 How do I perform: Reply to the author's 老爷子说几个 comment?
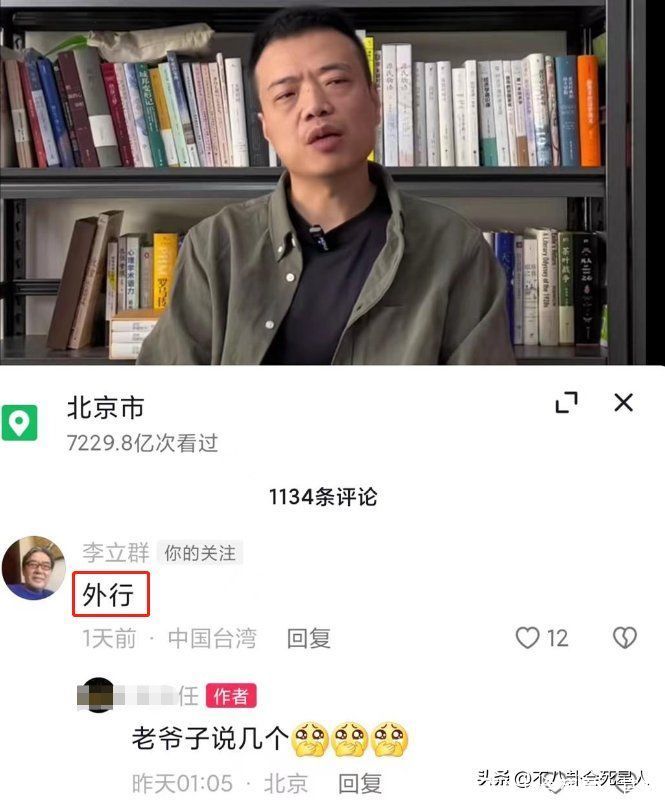coord(358,783)
